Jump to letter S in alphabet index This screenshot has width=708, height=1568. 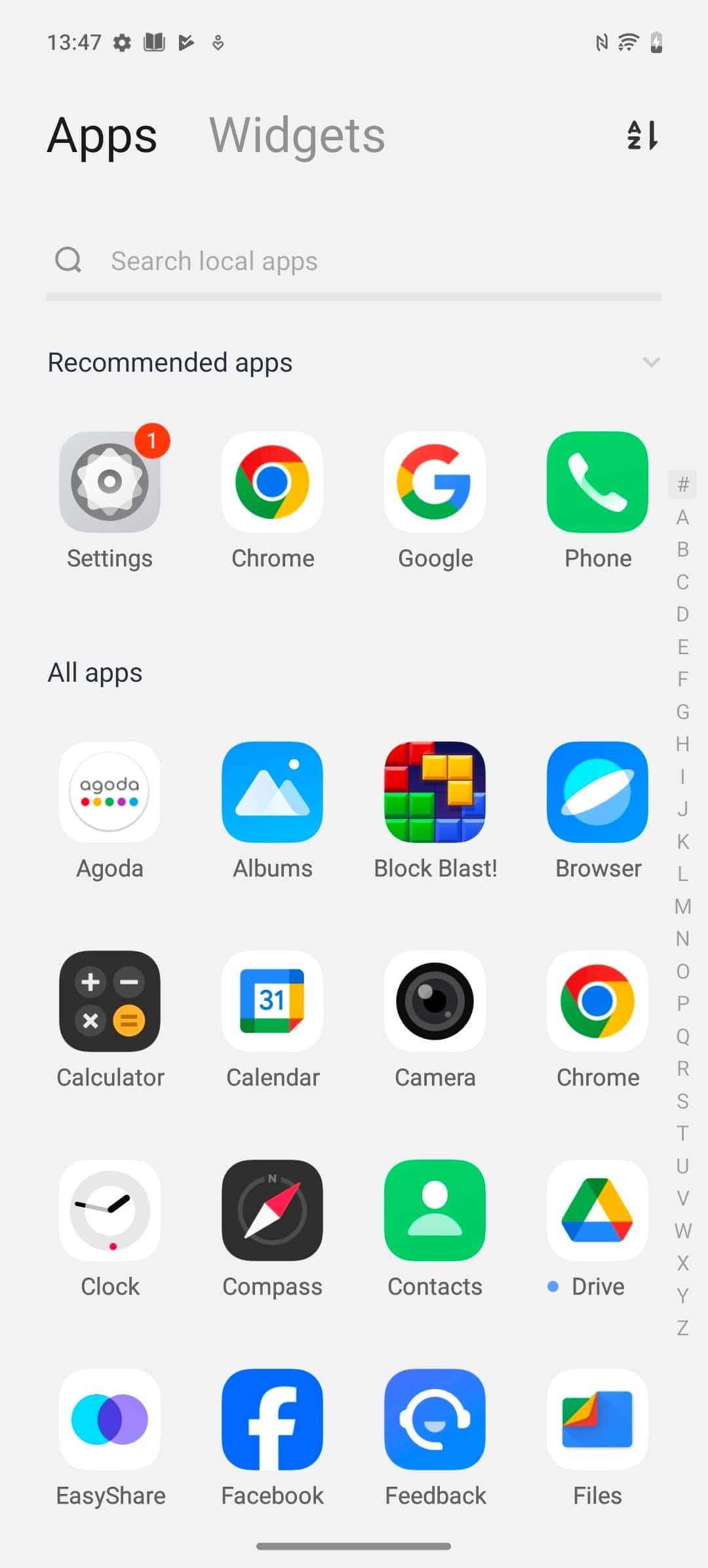(x=682, y=1101)
